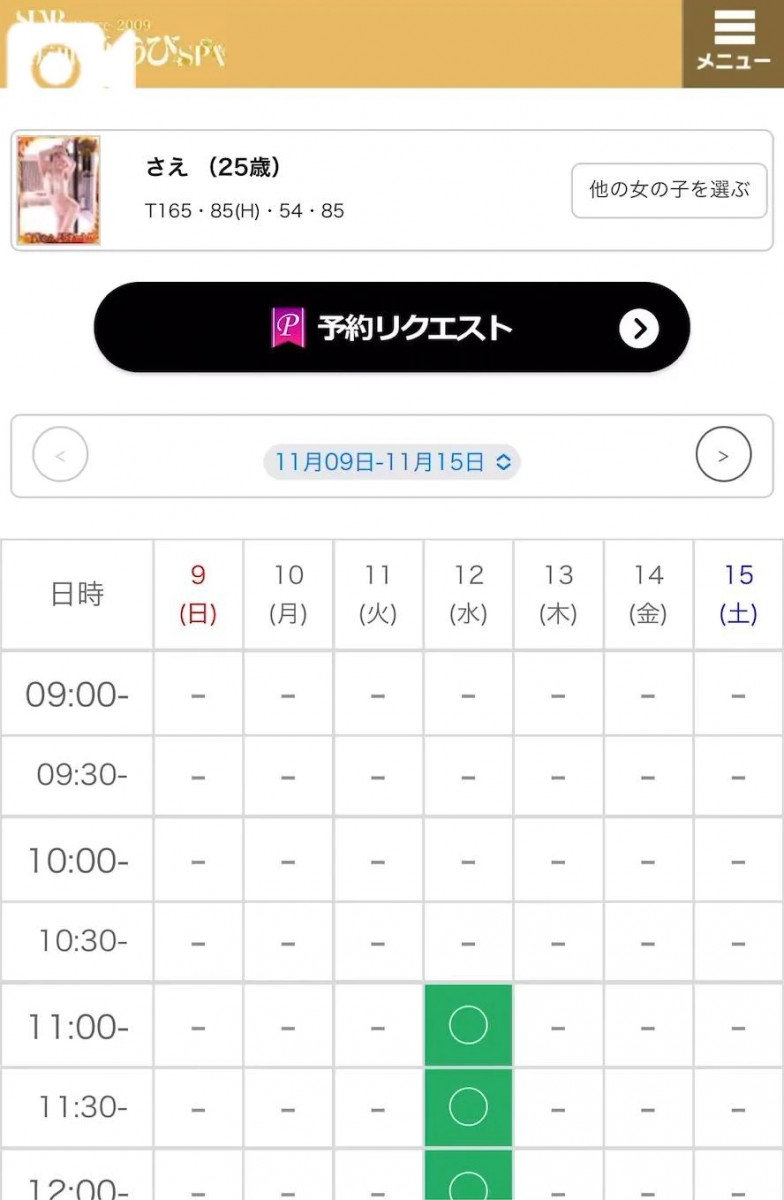Screen dimensions: 784x1200
Task: Open the hamburger menu labeled メニュー
Action: 734,40
